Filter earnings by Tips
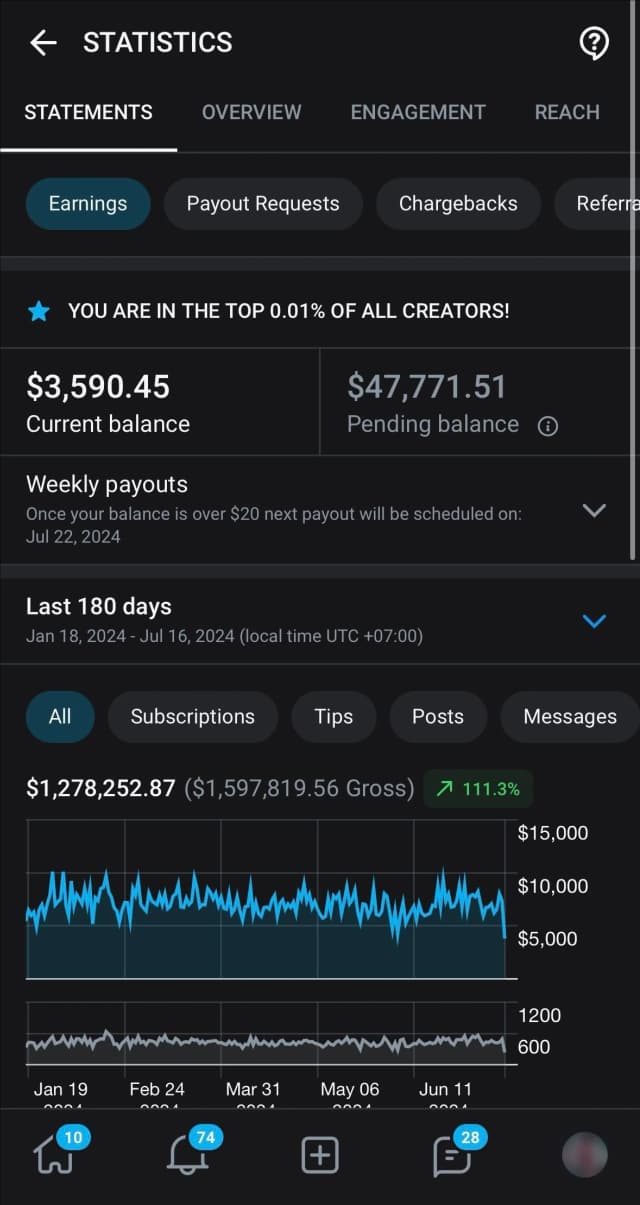 click(333, 717)
